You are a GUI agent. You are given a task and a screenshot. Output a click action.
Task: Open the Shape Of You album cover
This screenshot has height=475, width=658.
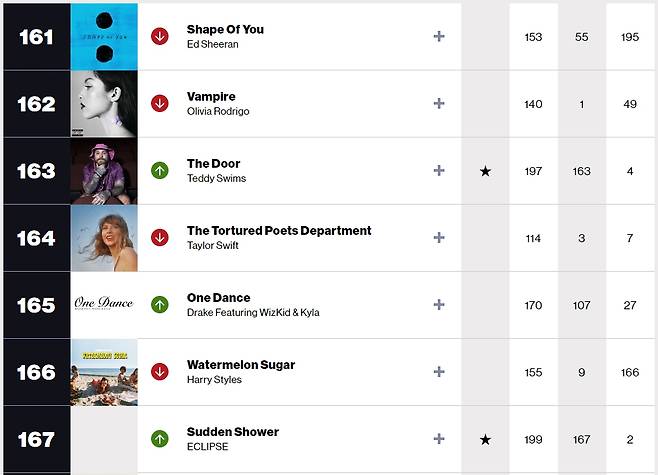104,36
